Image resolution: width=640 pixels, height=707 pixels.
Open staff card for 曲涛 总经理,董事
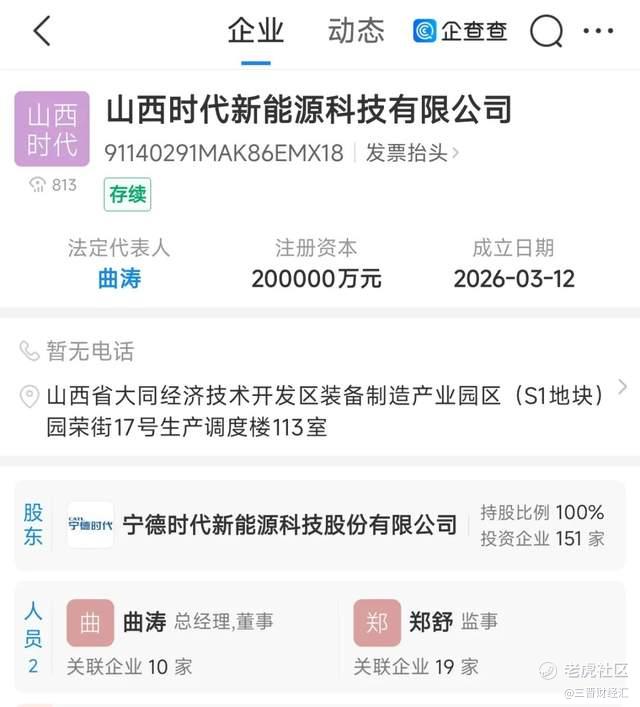click(177, 636)
